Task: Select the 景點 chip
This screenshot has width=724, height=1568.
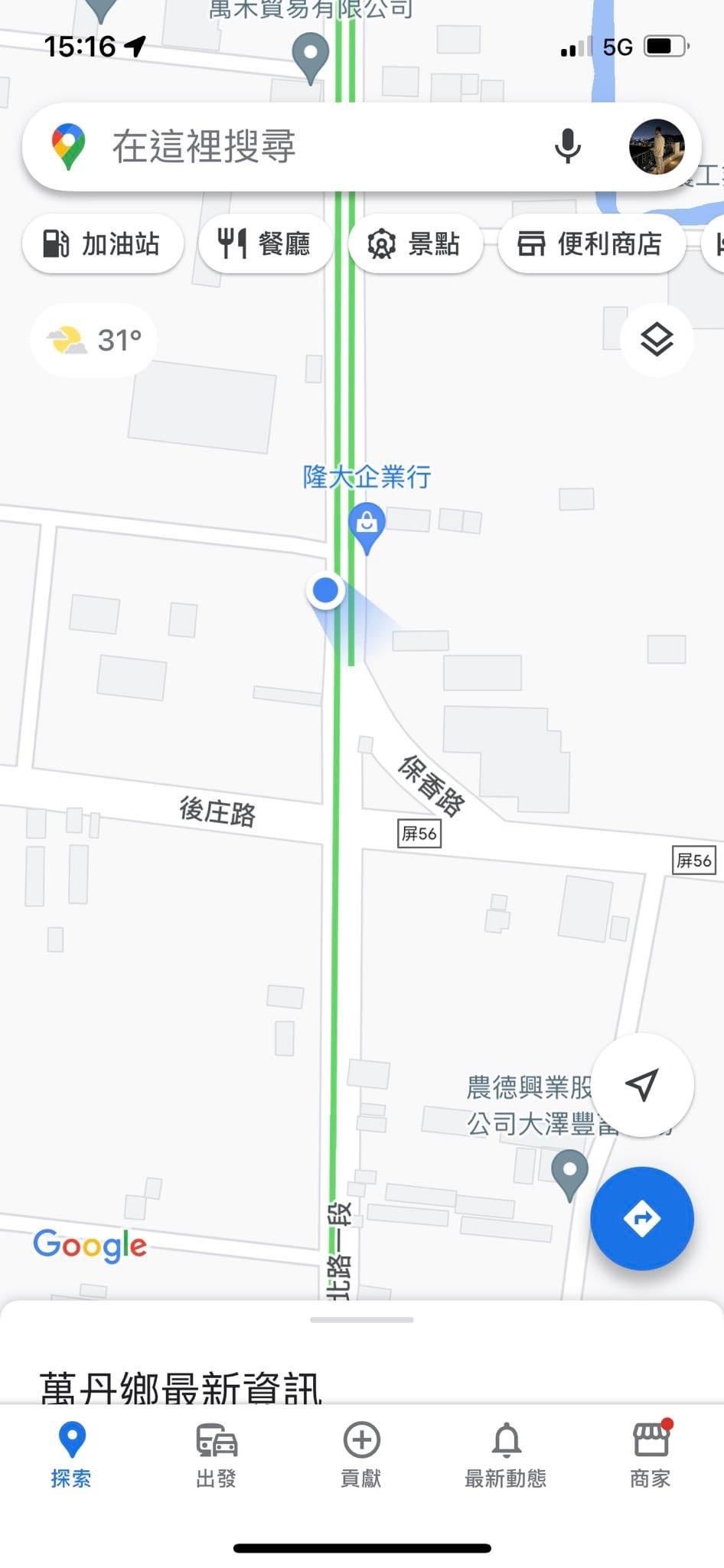Action: 415,244
